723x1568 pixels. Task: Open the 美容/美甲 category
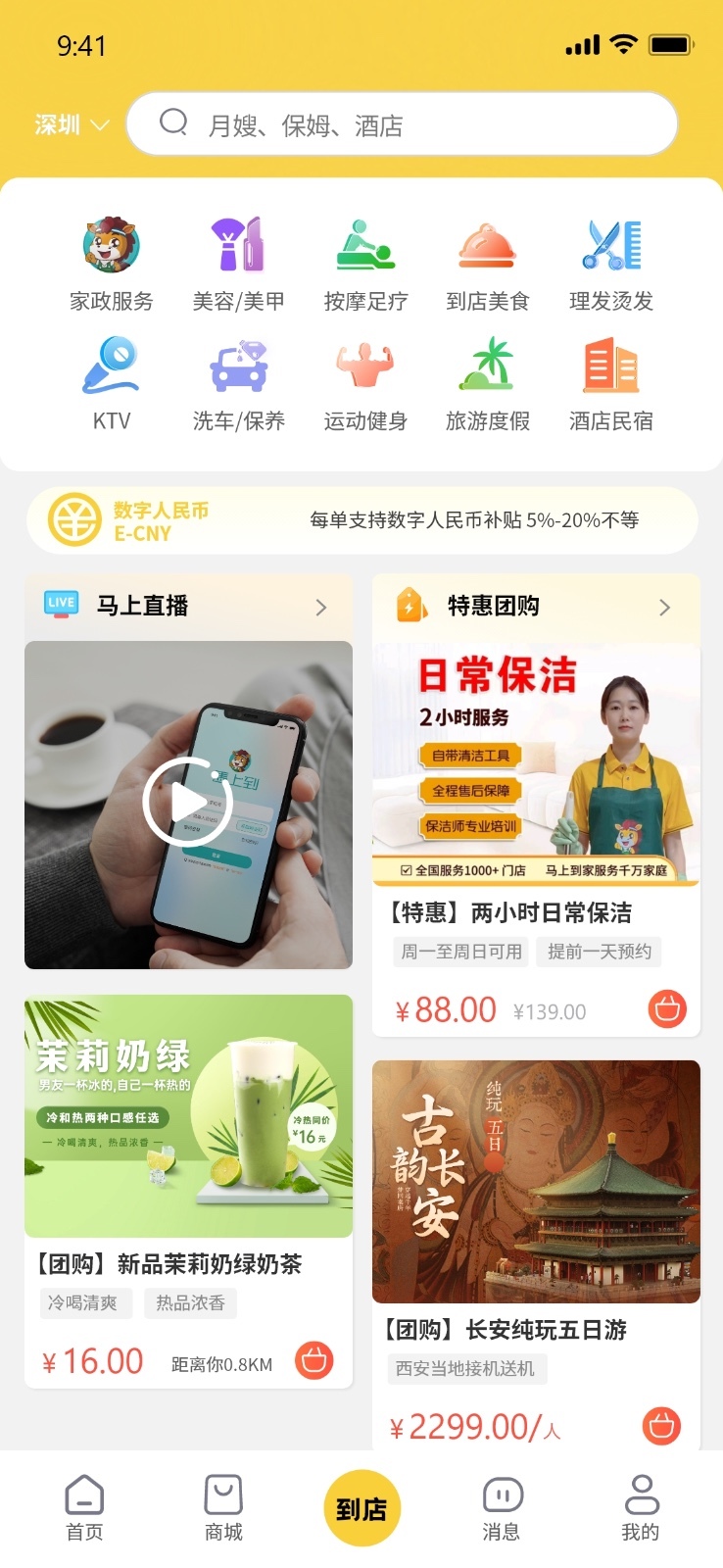pos(238,265)
